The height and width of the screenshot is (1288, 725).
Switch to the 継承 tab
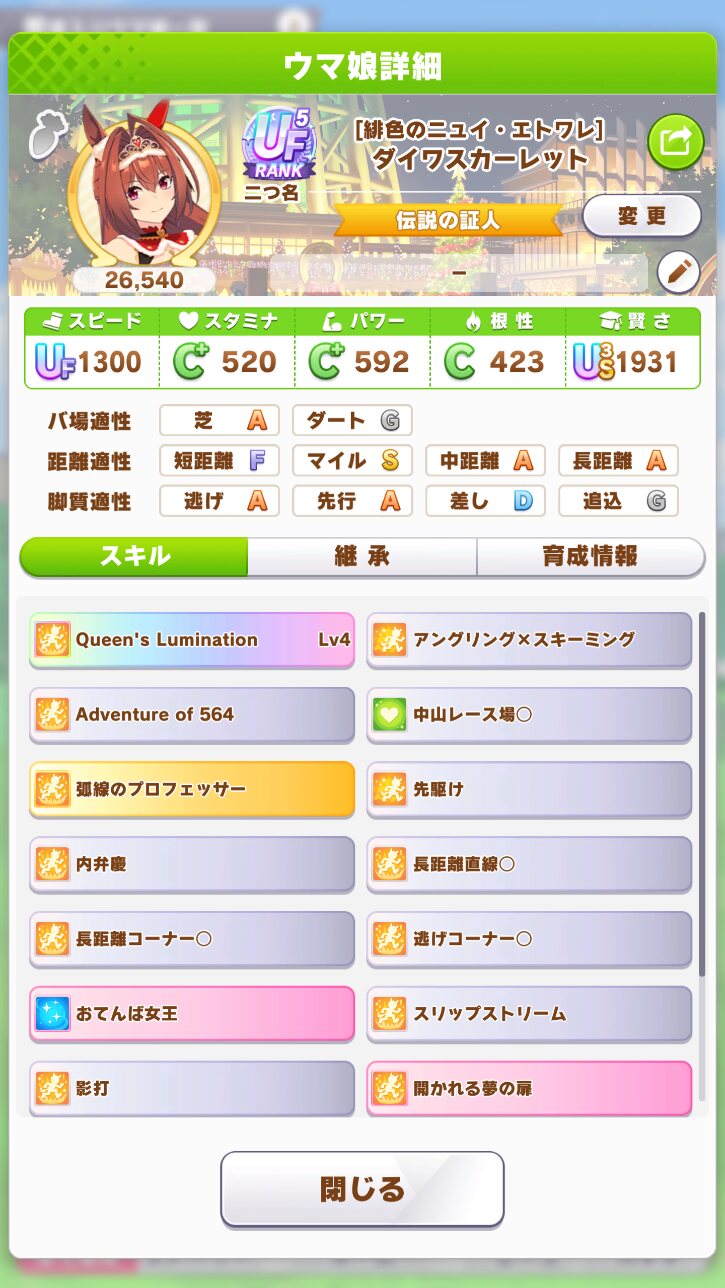[x=362, y=557]
